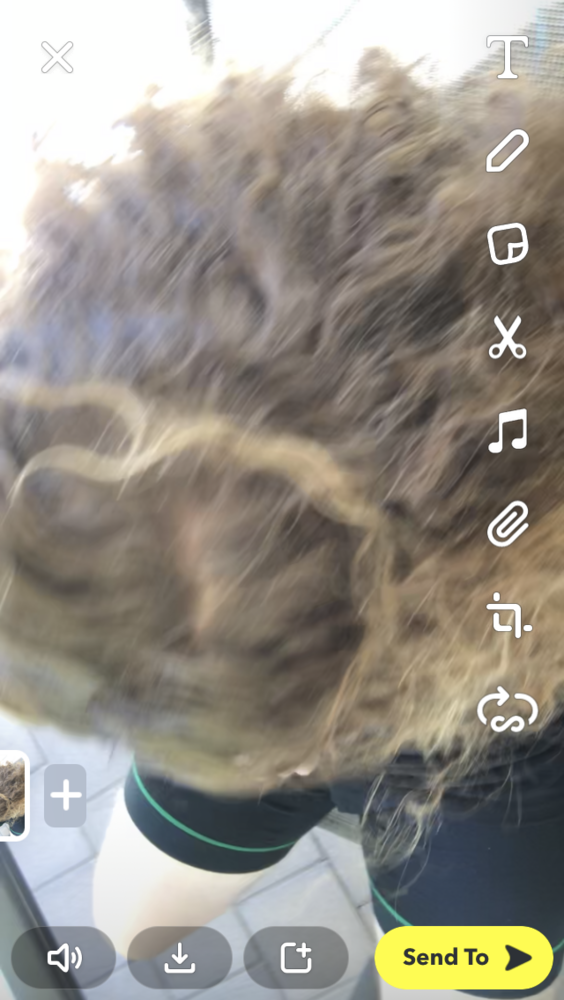Image resolution: width=564 pixels, height=1000 pixels.
Task: Open the sticker picker
Action: point(508,244)
